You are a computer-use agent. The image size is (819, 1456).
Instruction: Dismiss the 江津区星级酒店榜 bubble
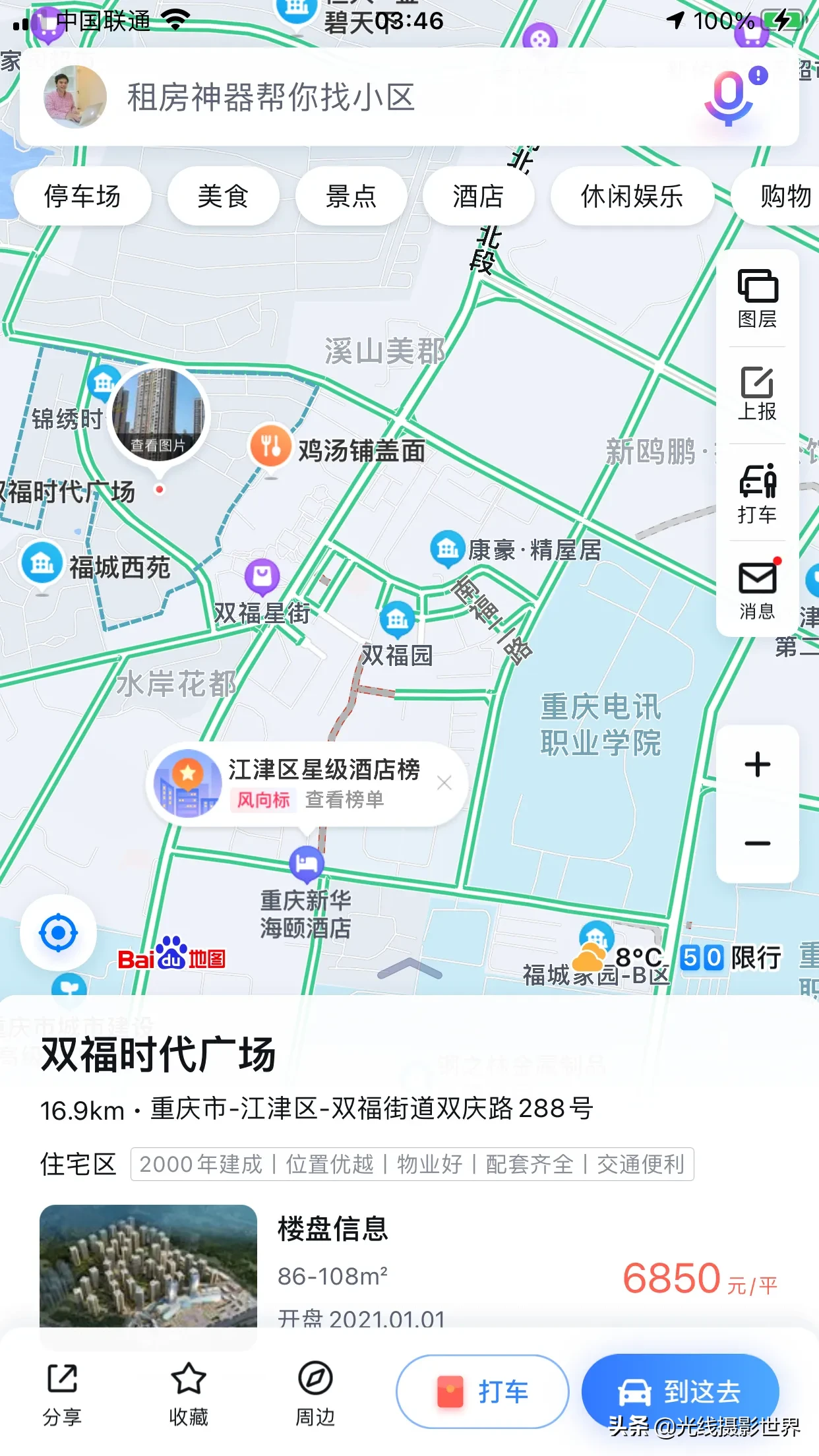pyautogui.click(x=444, y=783)
